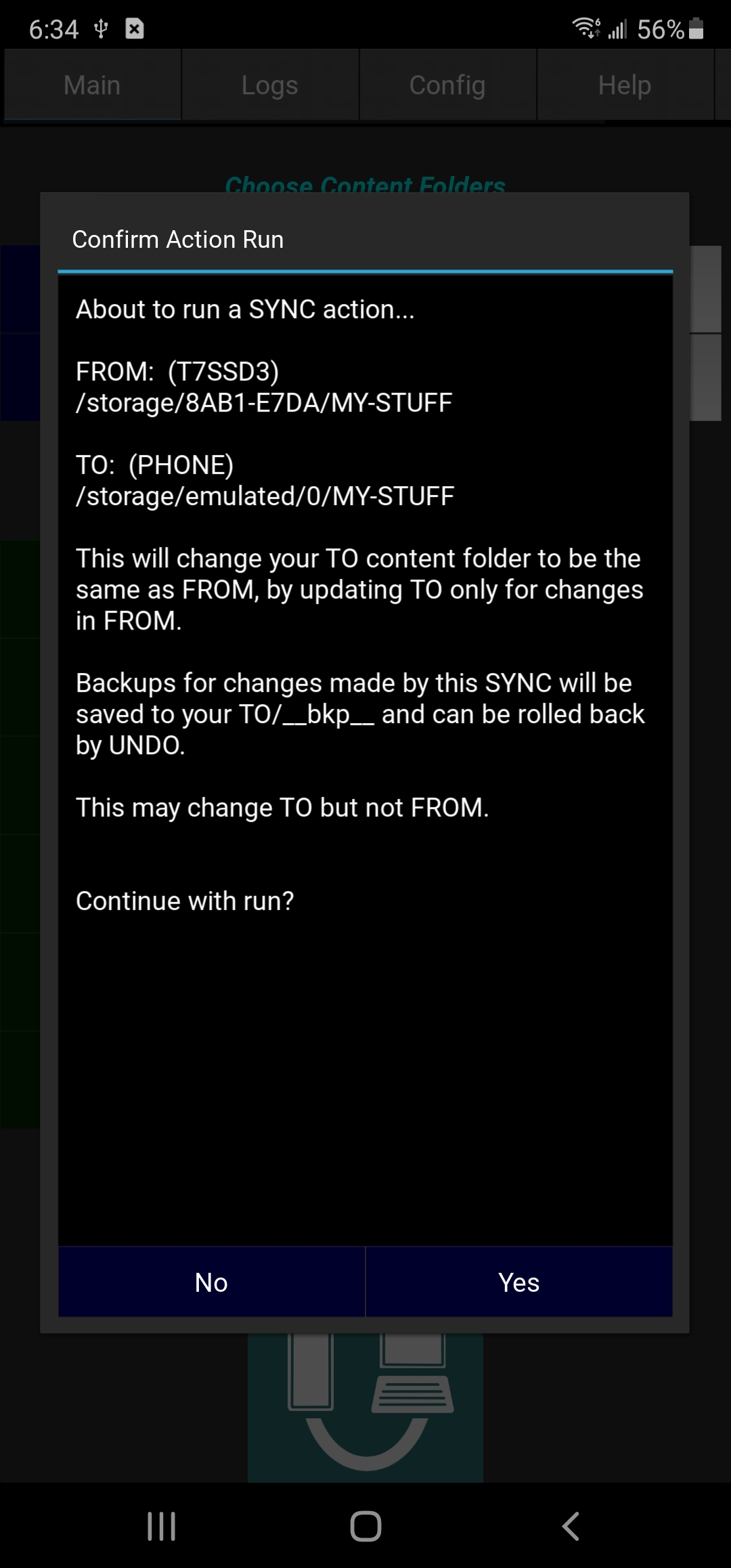Return to the home screen
The width and height of the screenshot is (731, 1568).
click(x=365, y=1526)
